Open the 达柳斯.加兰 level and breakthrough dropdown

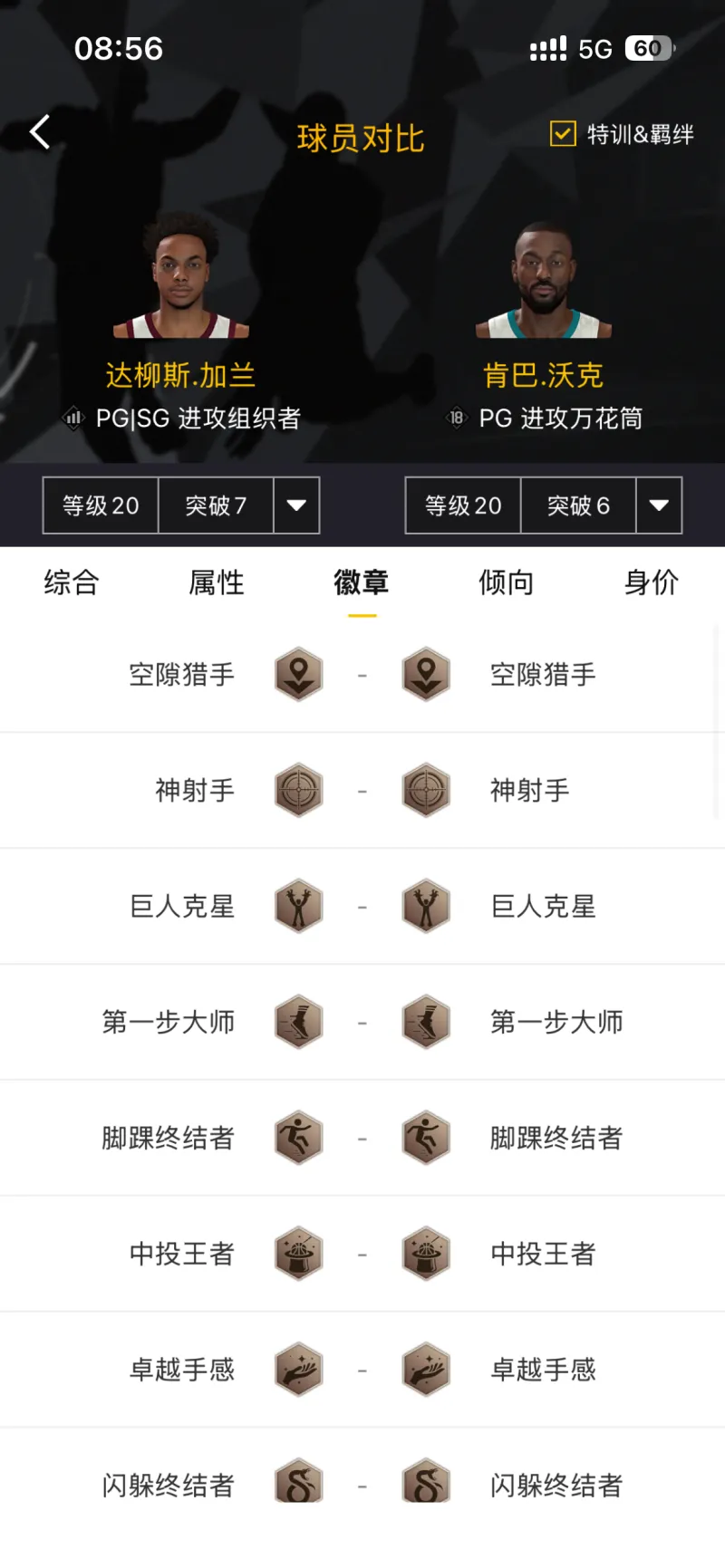coord(296,505)
